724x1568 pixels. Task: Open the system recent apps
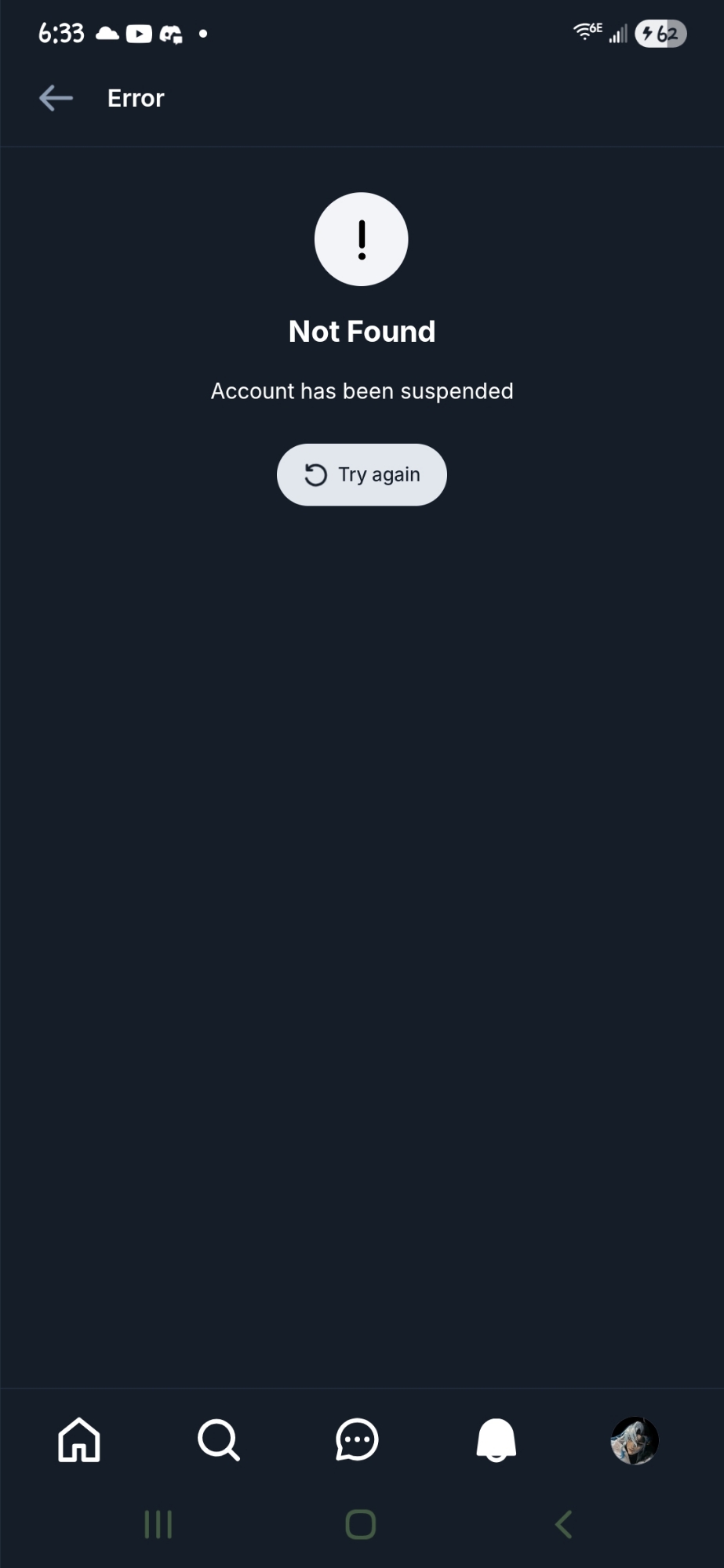pos(158,1524)
